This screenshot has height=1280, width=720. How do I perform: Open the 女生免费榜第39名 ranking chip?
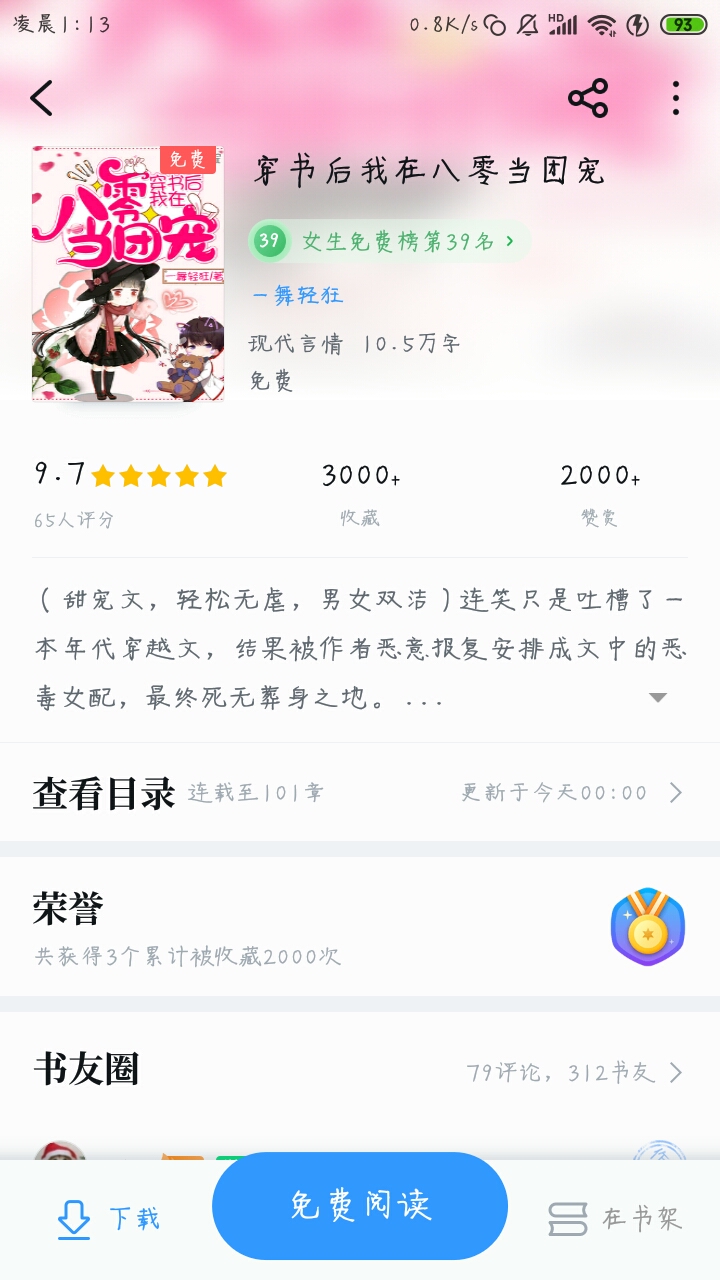[390, 241]
